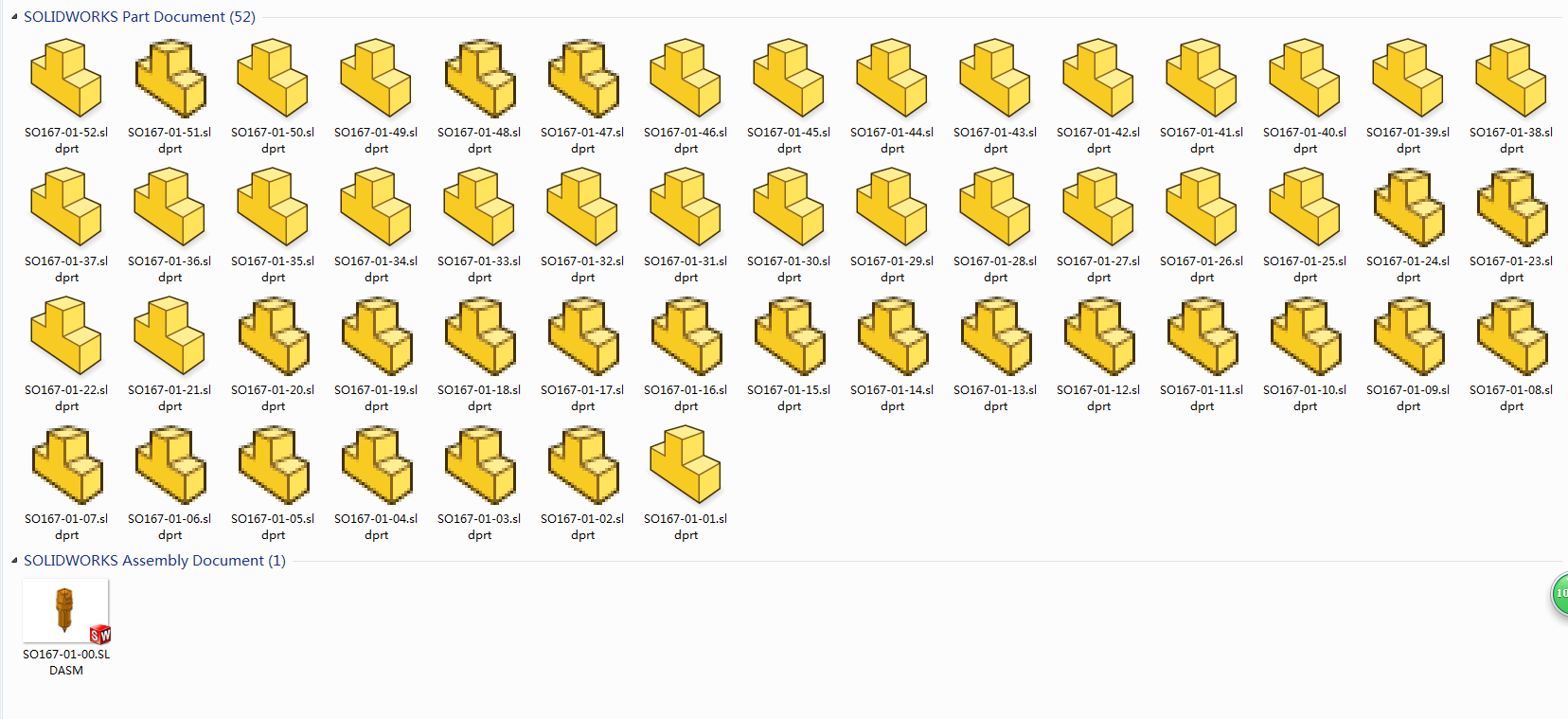Viewport: 1568px width, 719px height.
Task: Select the part SO167-01-22.sldprt
Action: (x=66, y=336)
